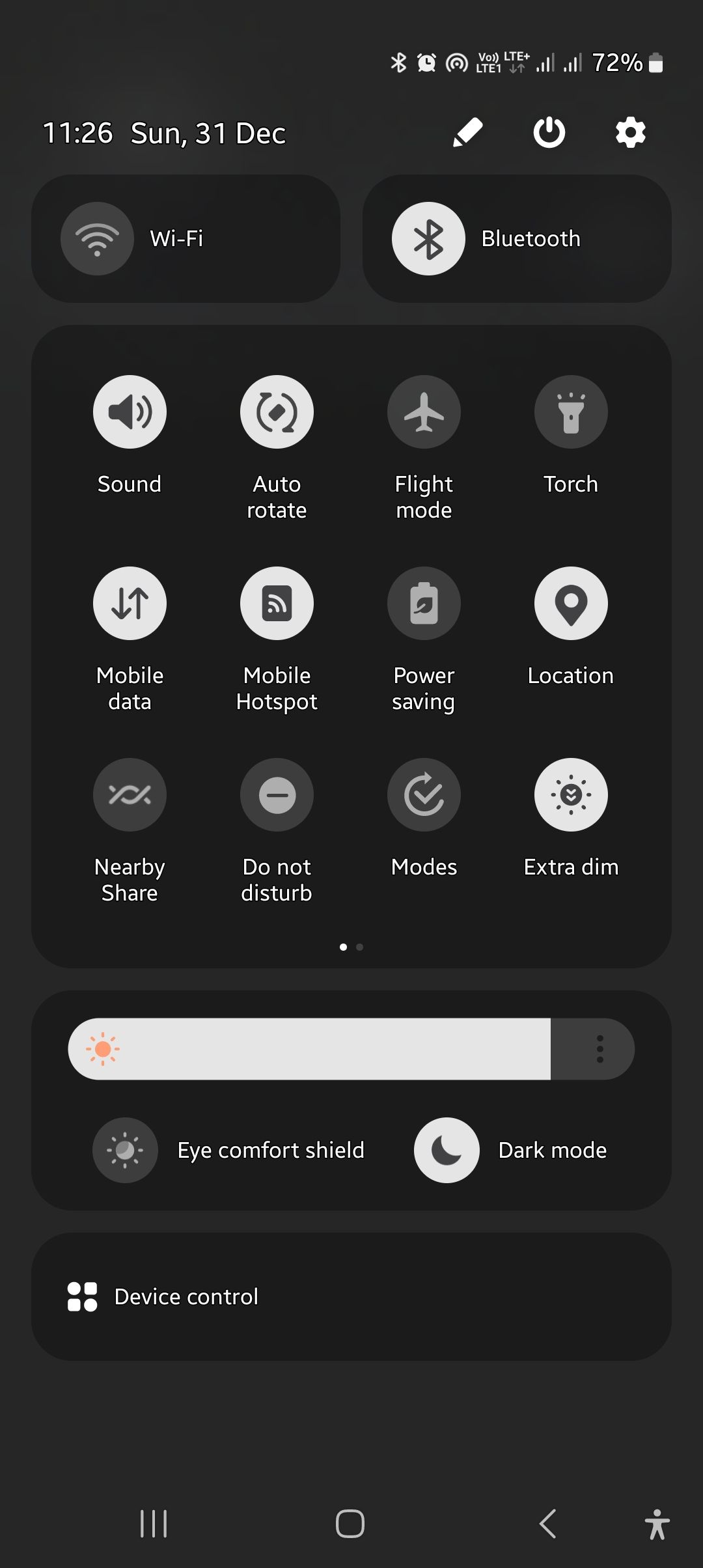The height and width of the screenshot is (1568, 703).
Task: Tap the Torch icon to turn on flashlight
Action: 571,412
